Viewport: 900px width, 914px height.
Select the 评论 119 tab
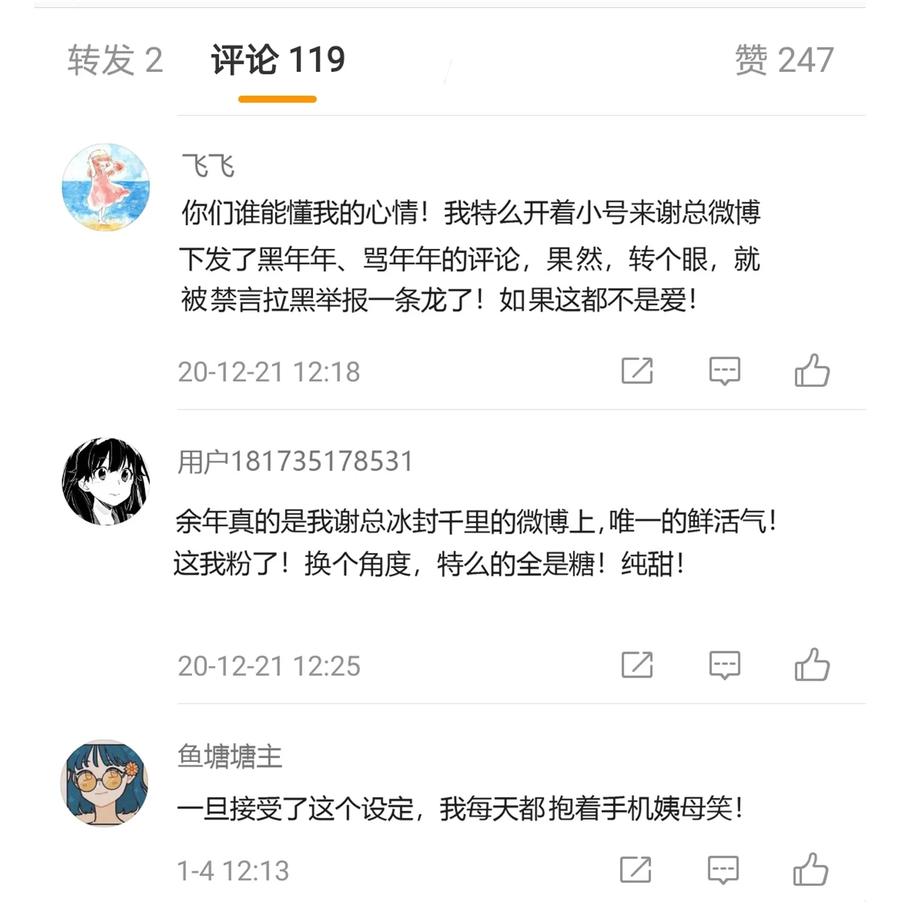(x=277, y=60)
